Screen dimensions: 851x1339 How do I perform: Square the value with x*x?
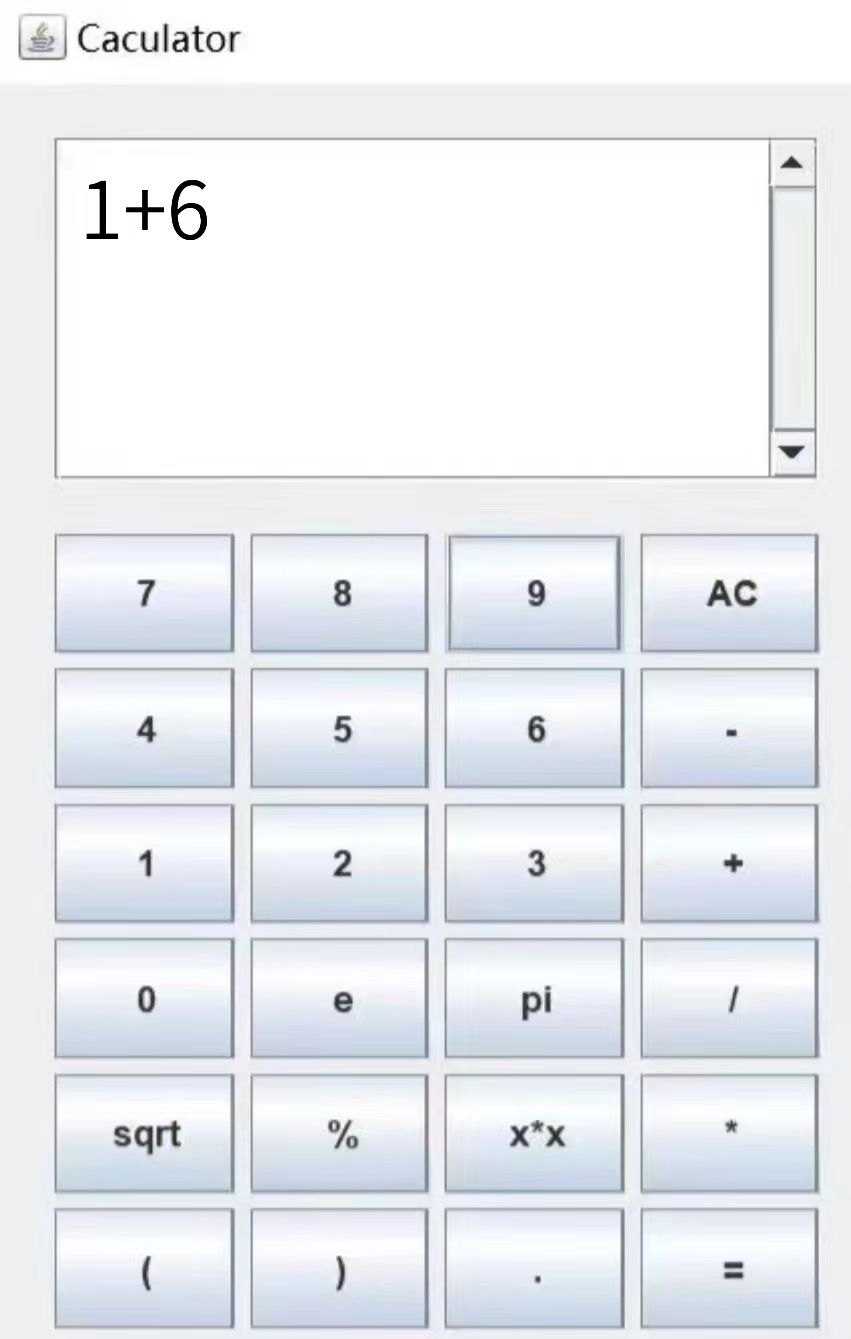[534, 1133]
